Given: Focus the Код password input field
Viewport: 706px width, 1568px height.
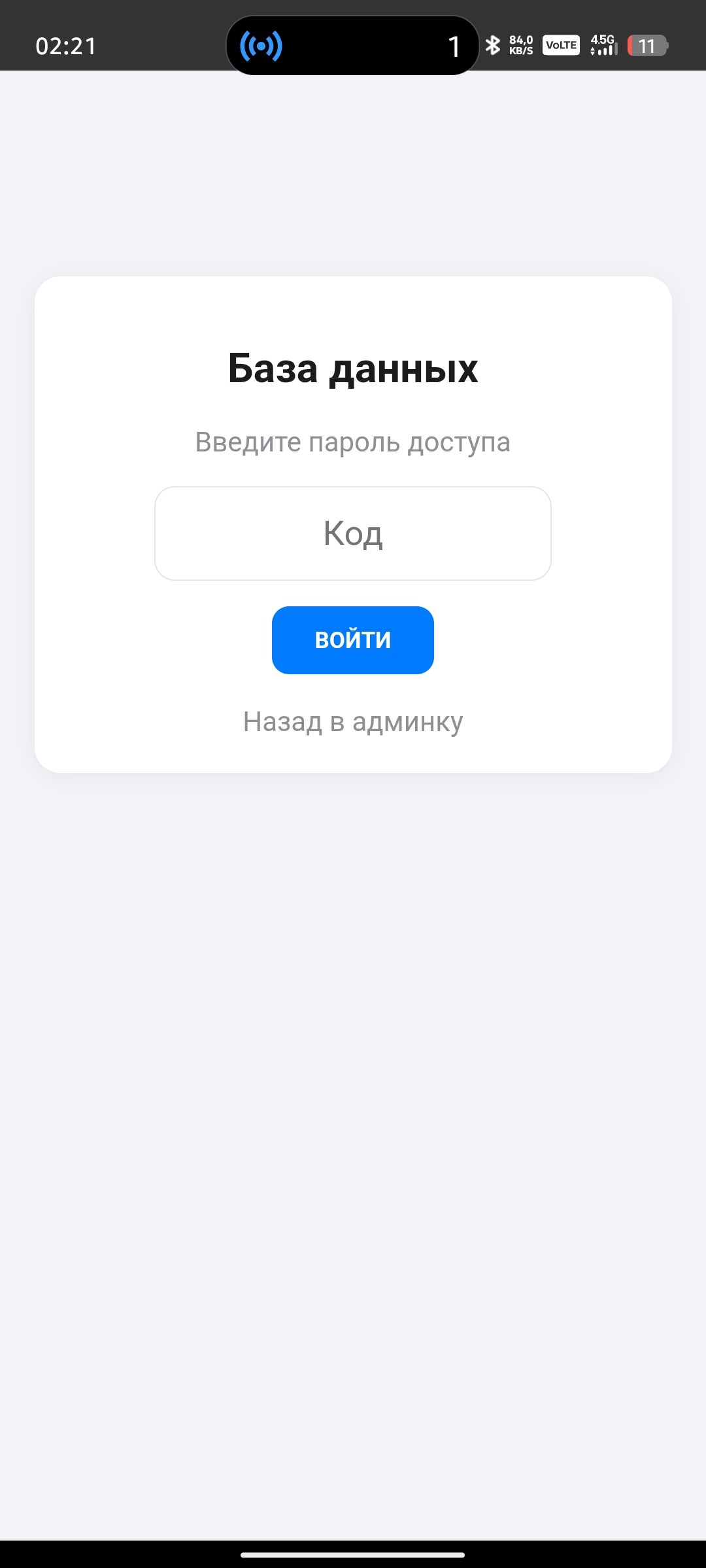Looking at the screenshot, I should pos(353,533).
